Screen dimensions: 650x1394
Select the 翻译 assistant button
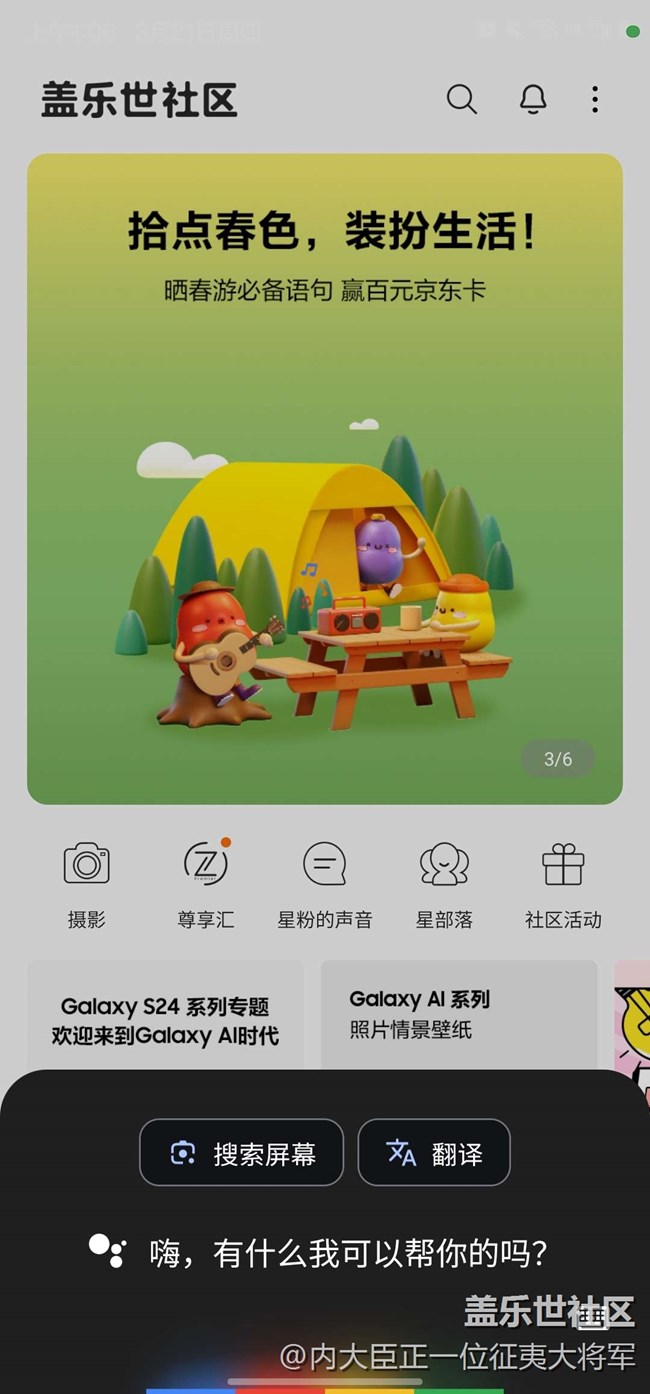point(434,1152)
